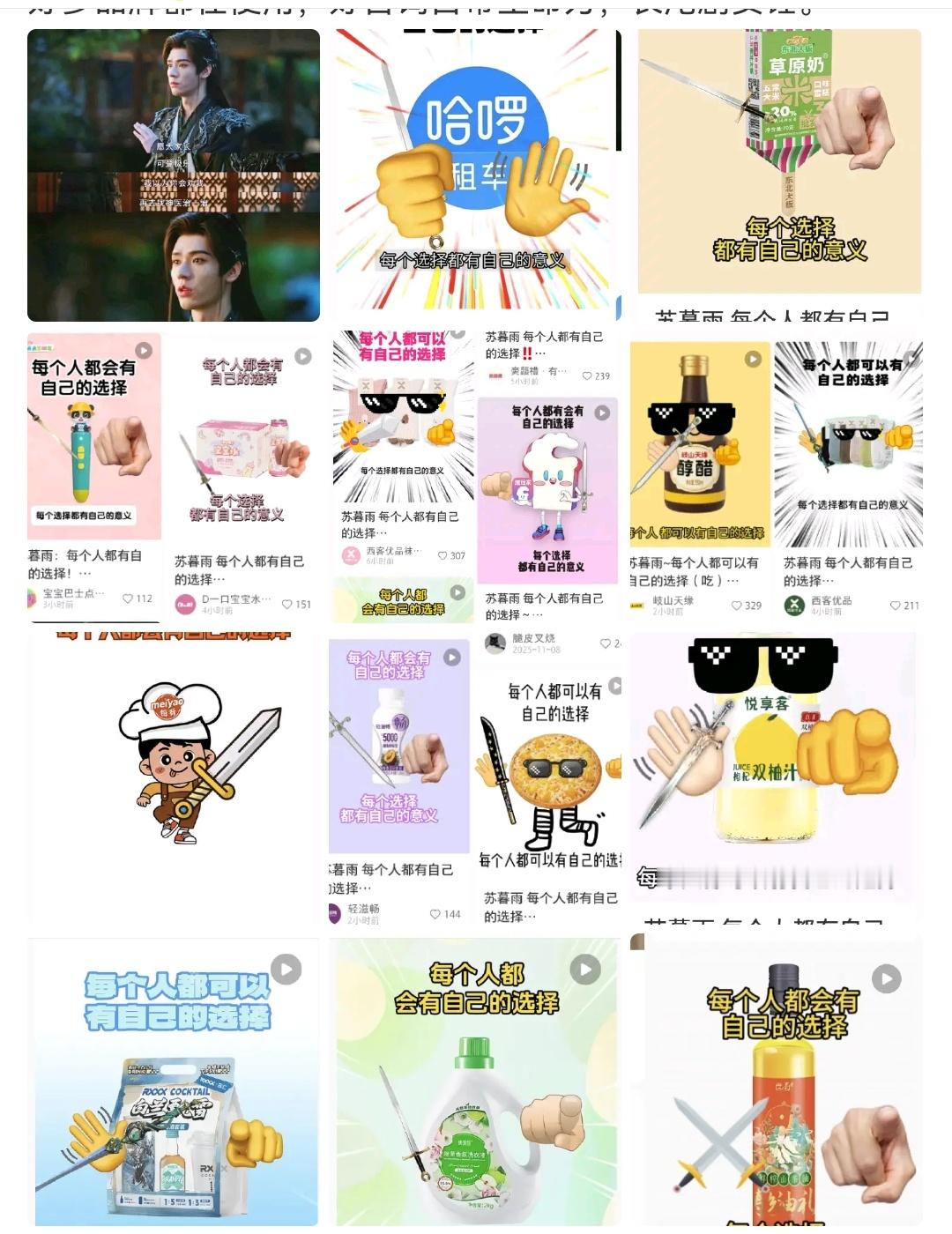Image resolution: width=952 pixels, height=1234 pixels.
Task: Play the 醇醋 vinegar bottle video
Action: 752,359
